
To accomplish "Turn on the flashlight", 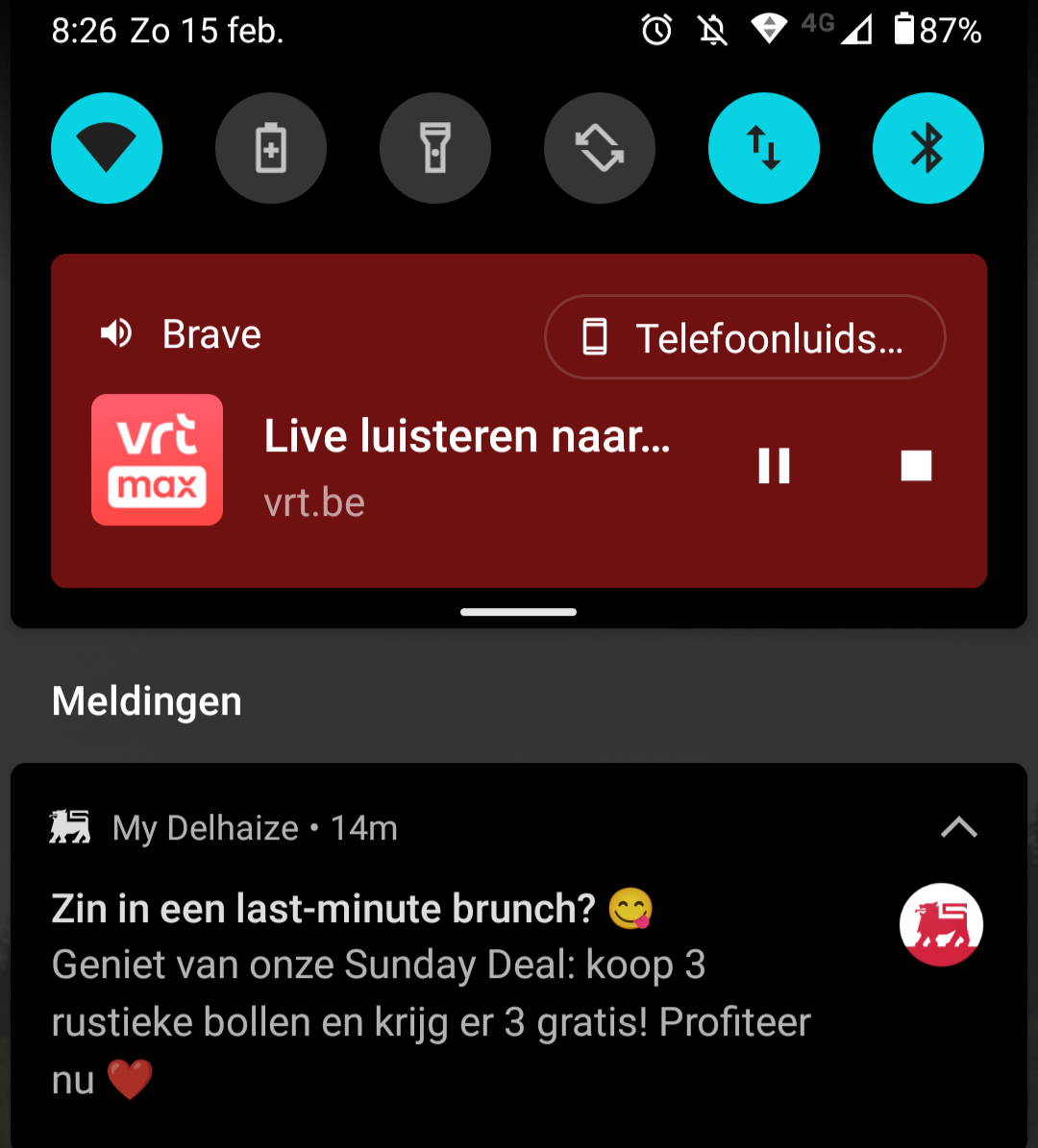I will point(435,148).
